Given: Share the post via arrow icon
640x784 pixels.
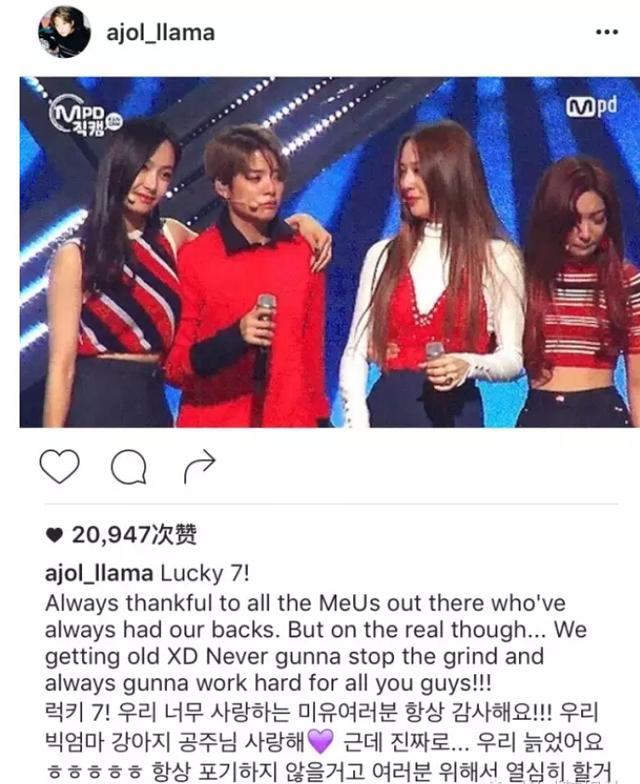Looking at the screenshot, I should click(x=199, y=465).
